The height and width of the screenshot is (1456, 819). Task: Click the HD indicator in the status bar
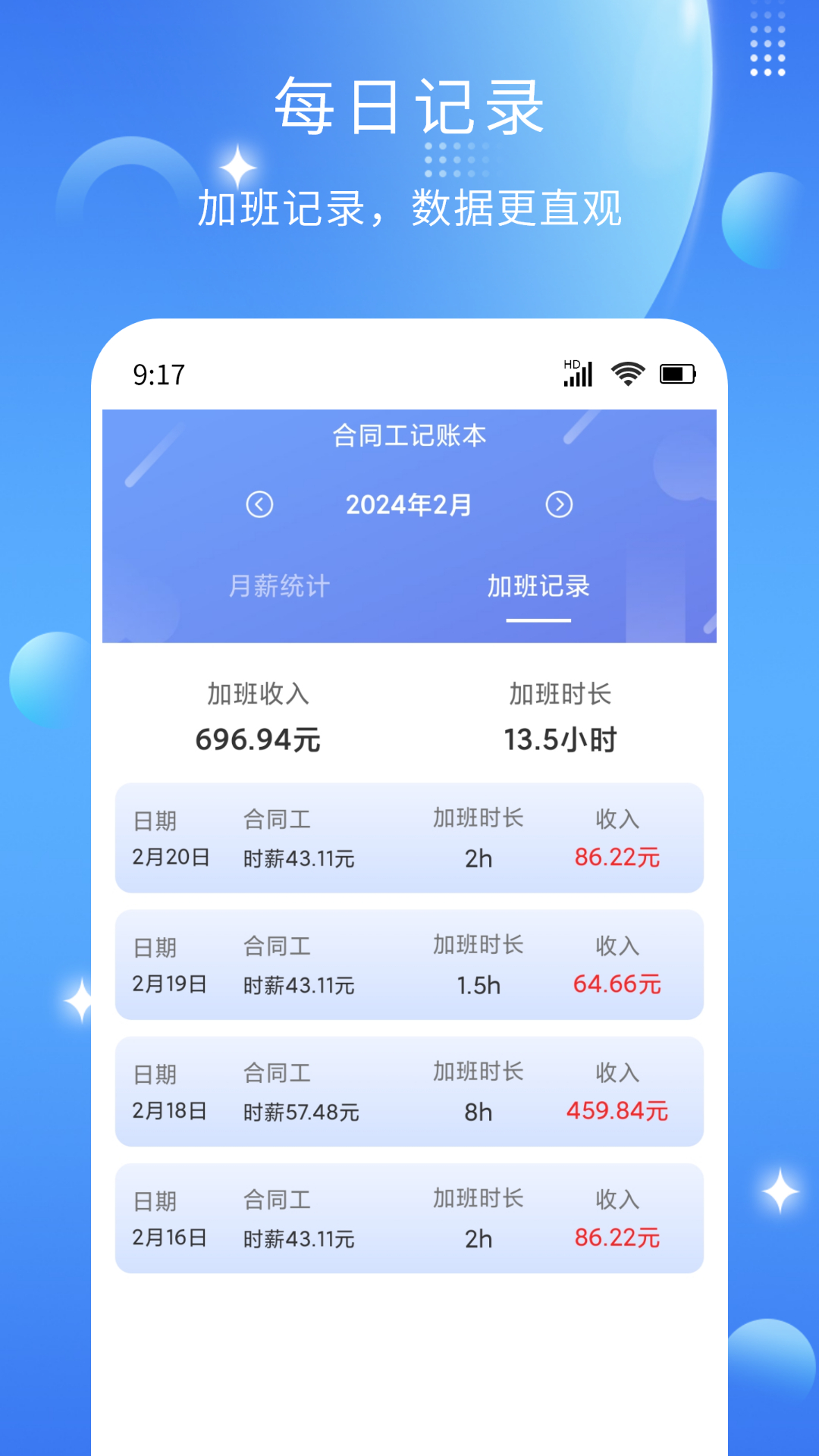pyautogui.click(x=571, y=362)
